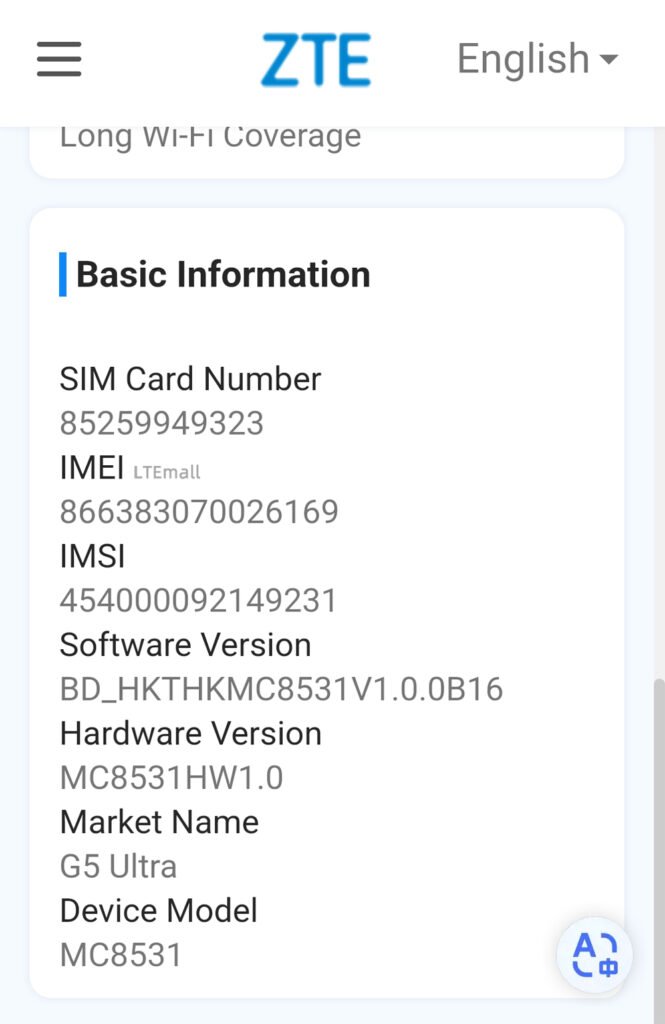Open the hamburger navigation menu
Screen dimensions: 665x1024
coord(59,60)
